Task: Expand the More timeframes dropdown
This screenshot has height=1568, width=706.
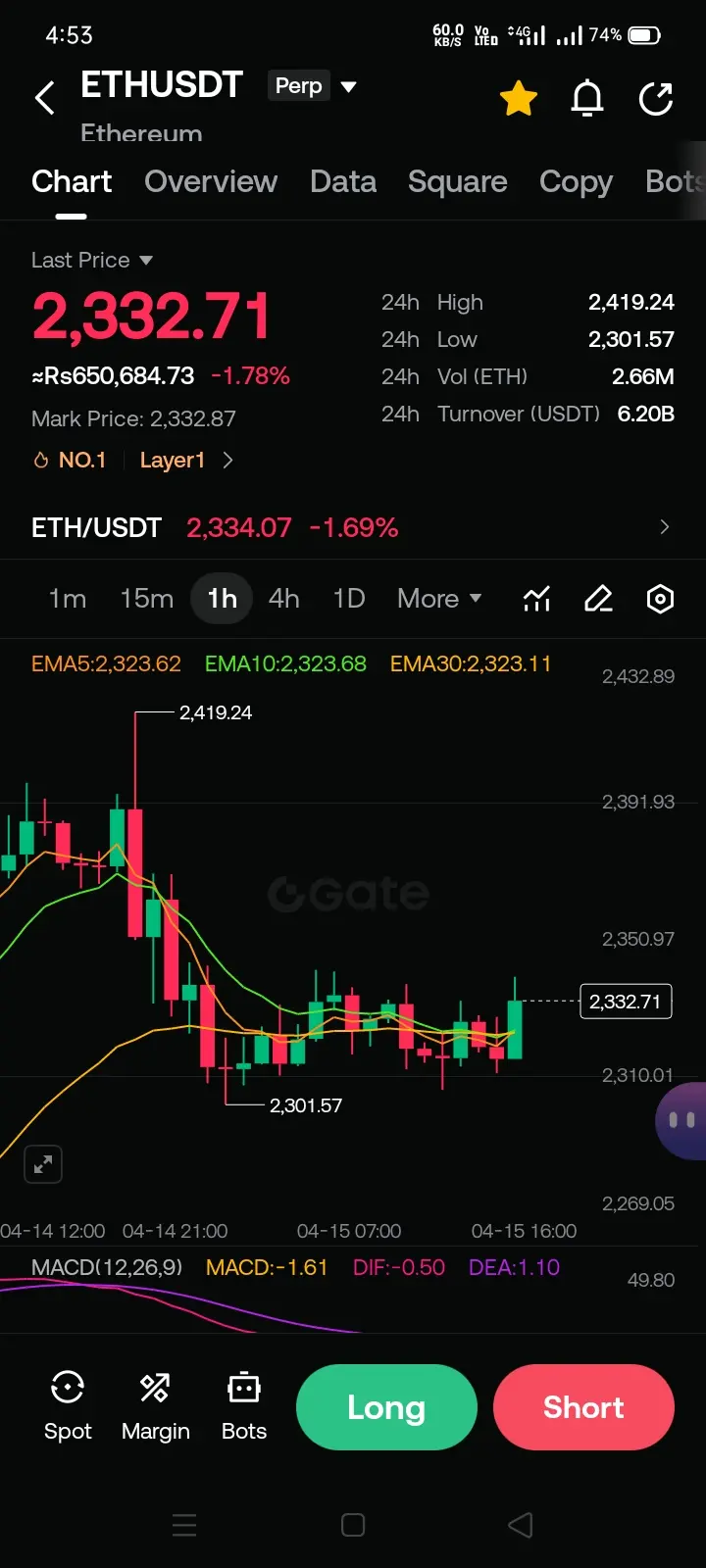Action: click(x=437, y=598)
